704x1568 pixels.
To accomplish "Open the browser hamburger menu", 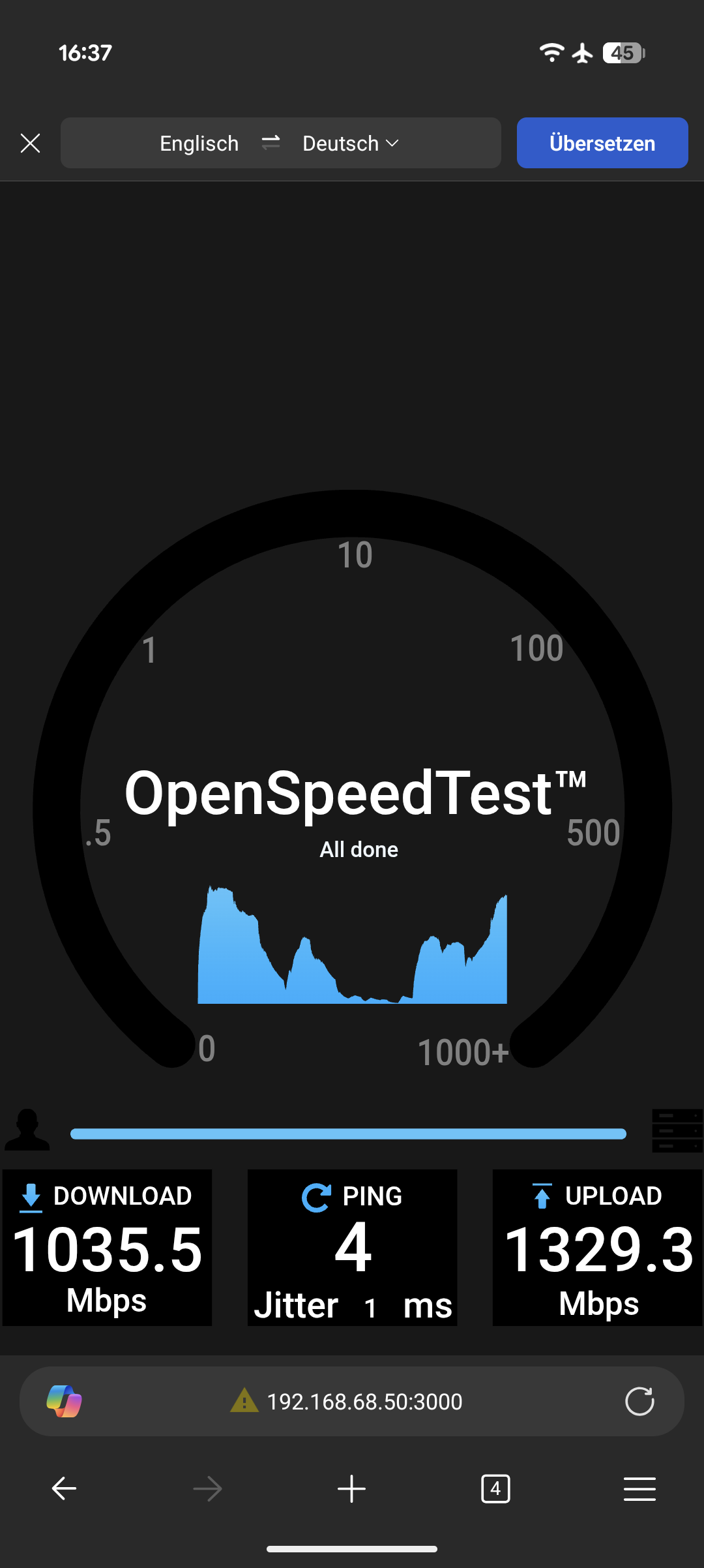I will click(639, 1488).
